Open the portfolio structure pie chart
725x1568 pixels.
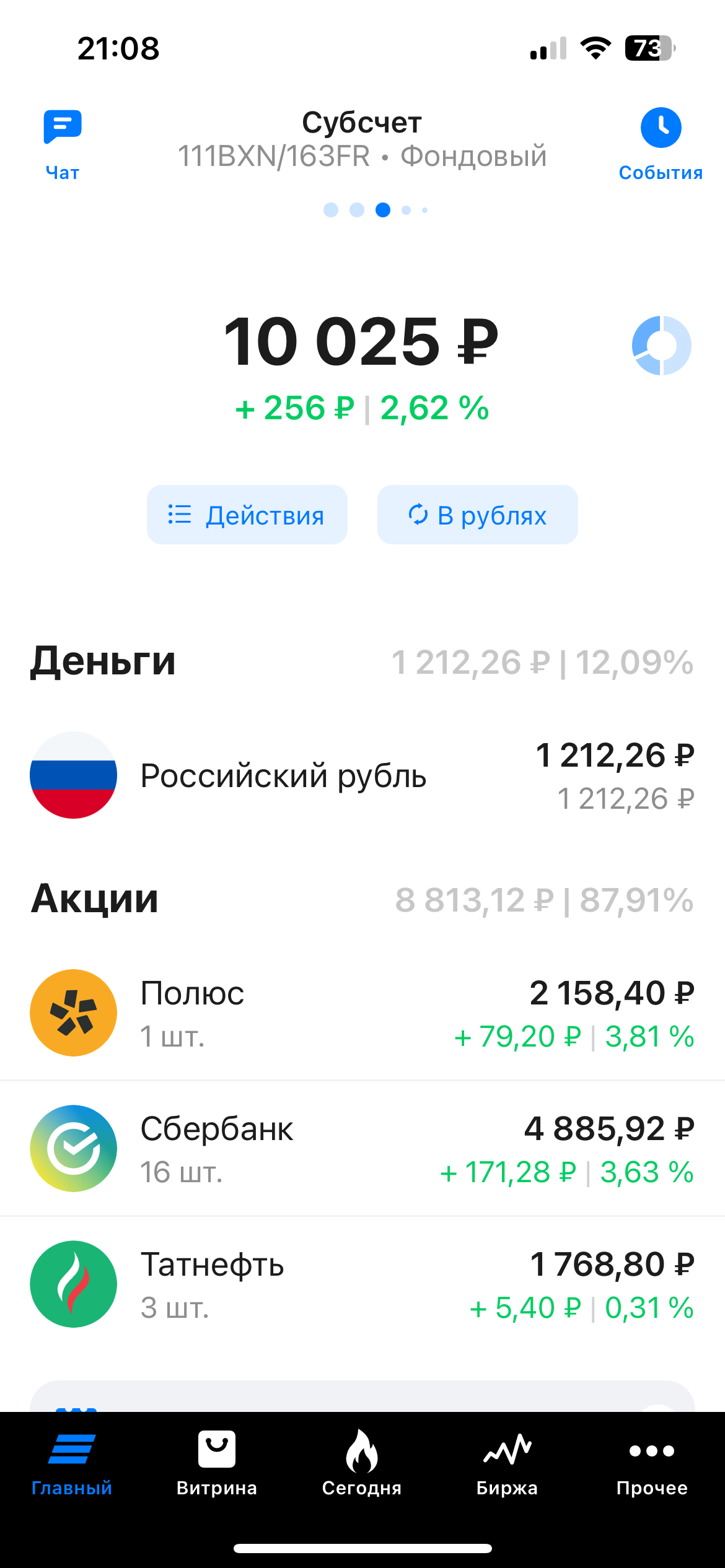coord(661,346)
